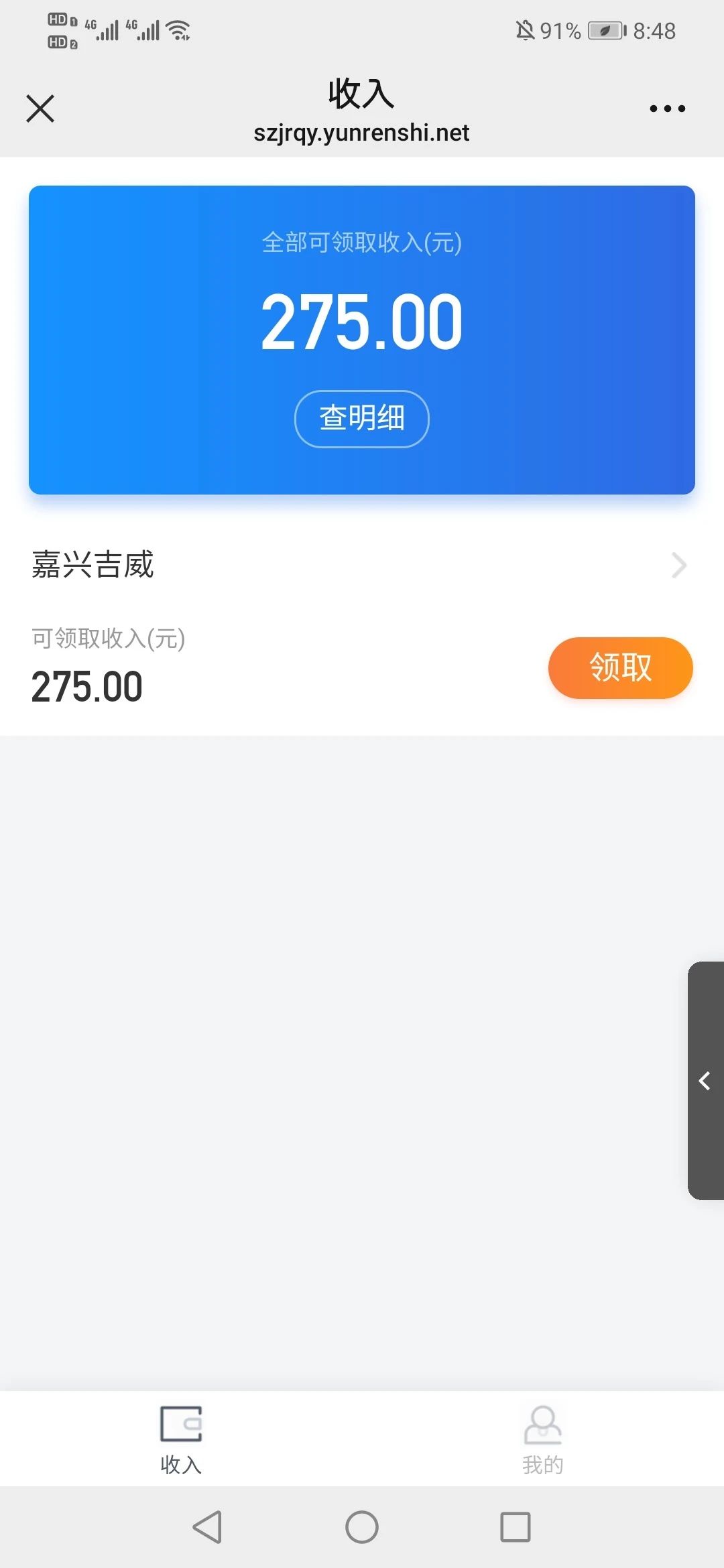Tap the 查明细 button
The height and width of the screenshot is (1568, 724).
(362, 419)
